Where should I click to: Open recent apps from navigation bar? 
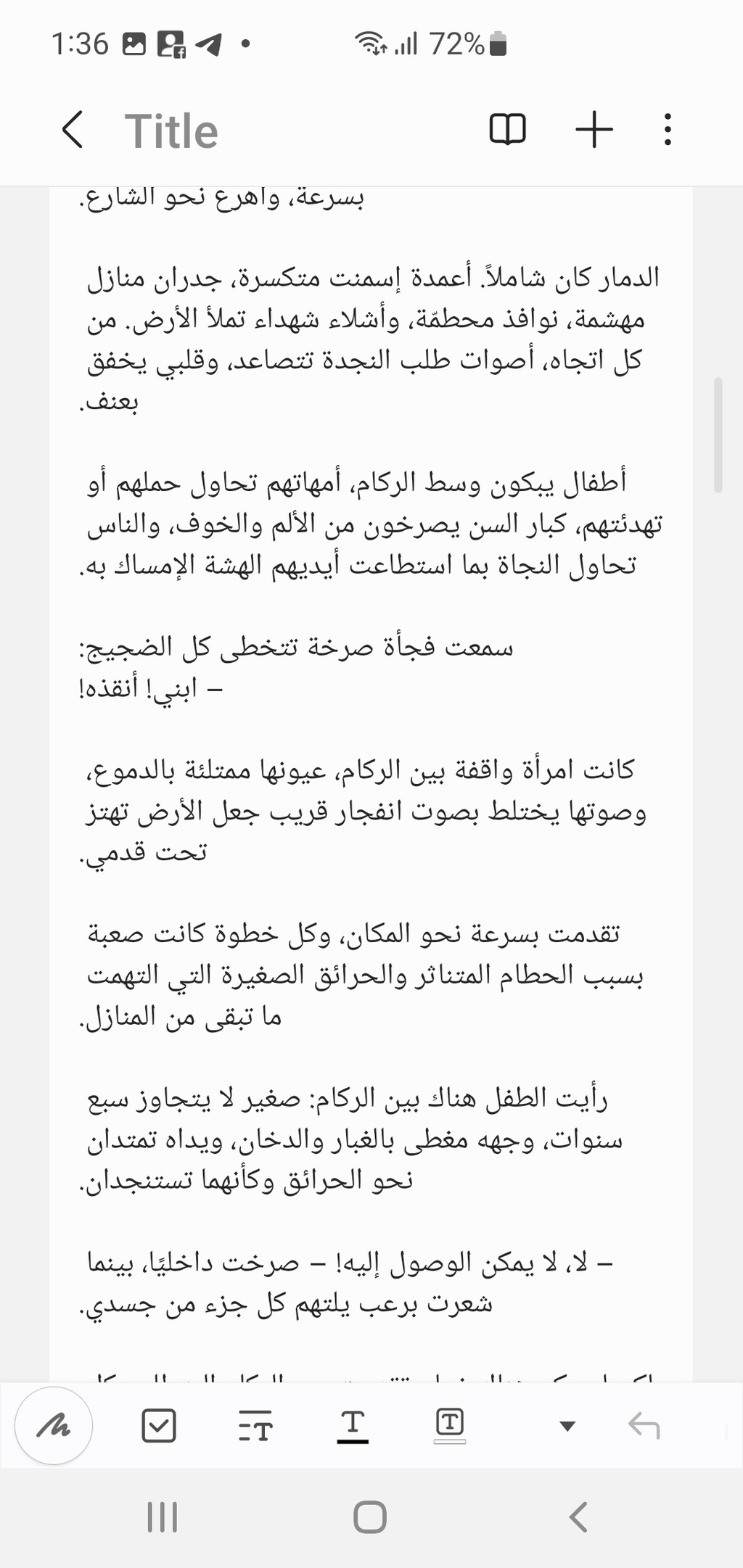point(162,1517)
